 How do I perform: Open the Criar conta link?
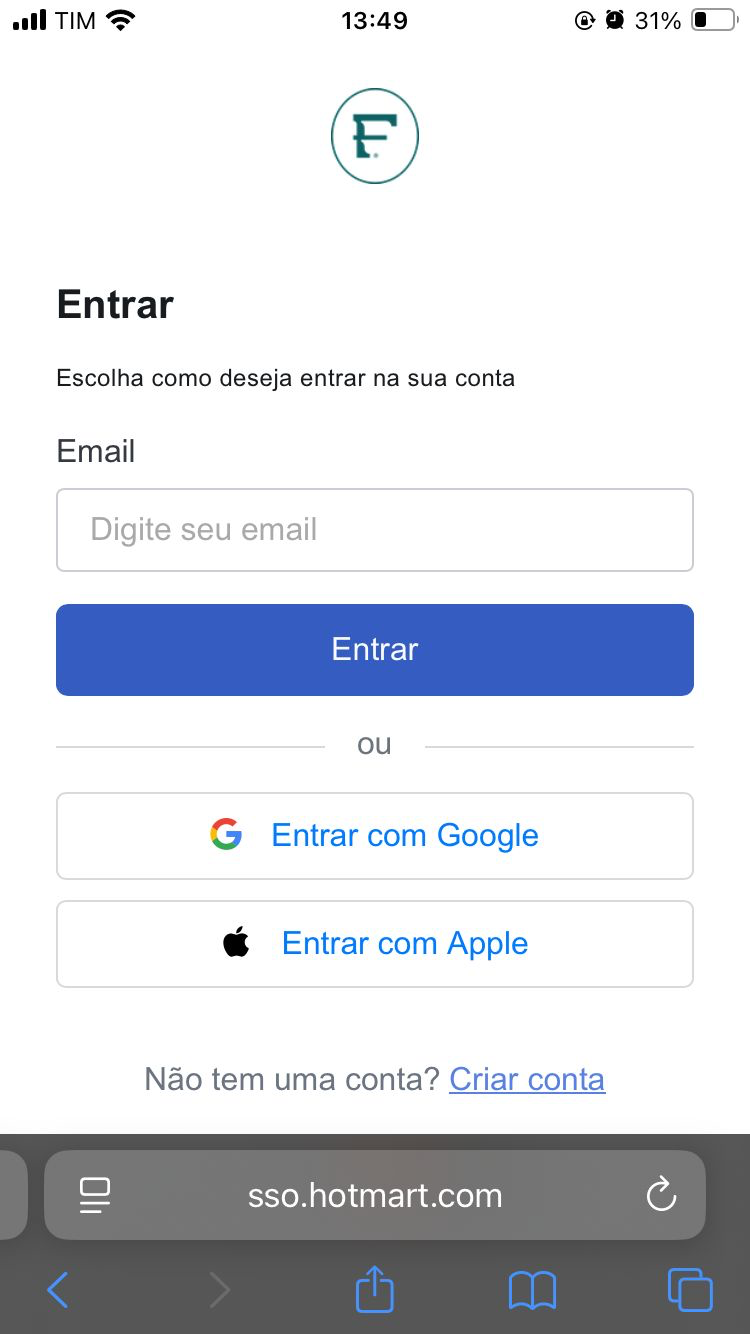(527, 1080)
